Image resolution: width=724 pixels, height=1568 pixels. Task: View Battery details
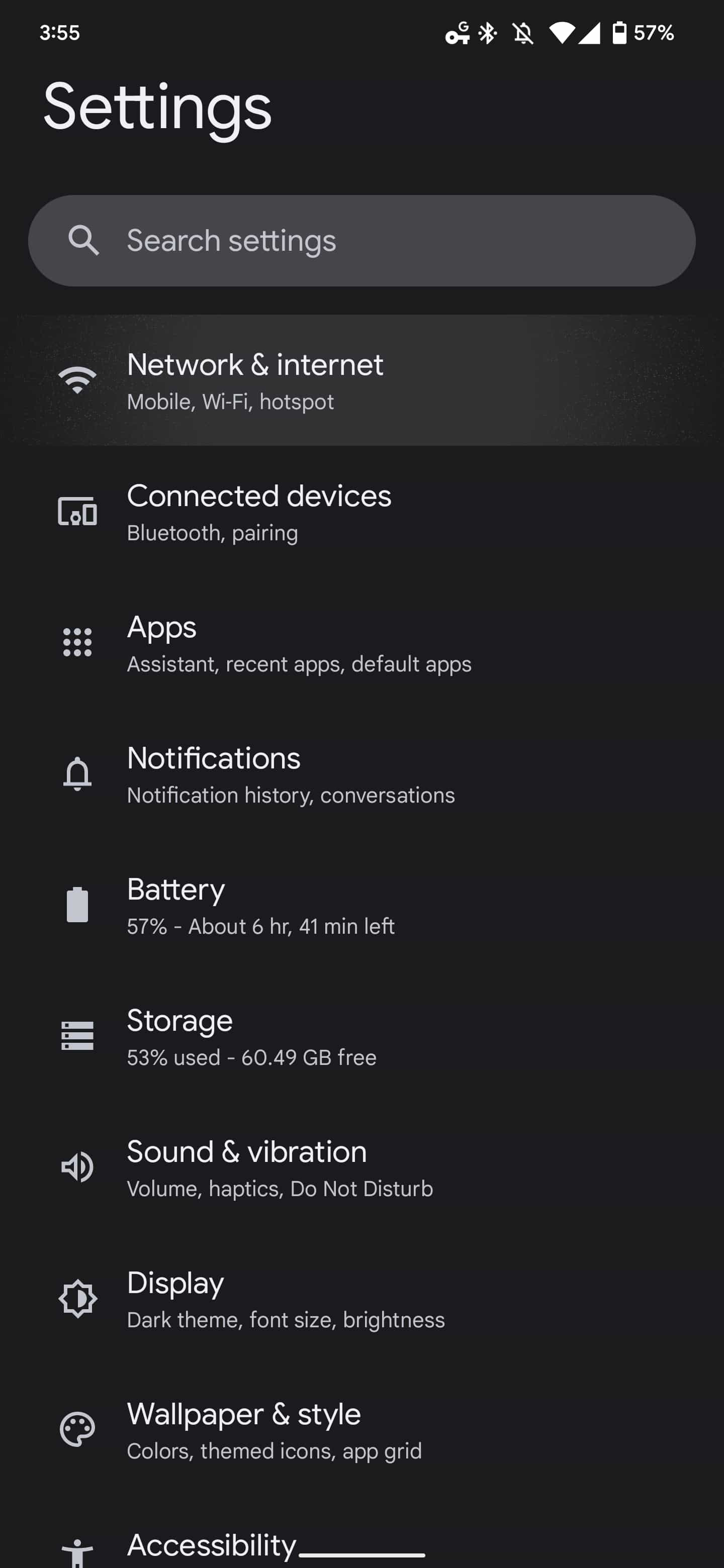[x=361, y=905]
